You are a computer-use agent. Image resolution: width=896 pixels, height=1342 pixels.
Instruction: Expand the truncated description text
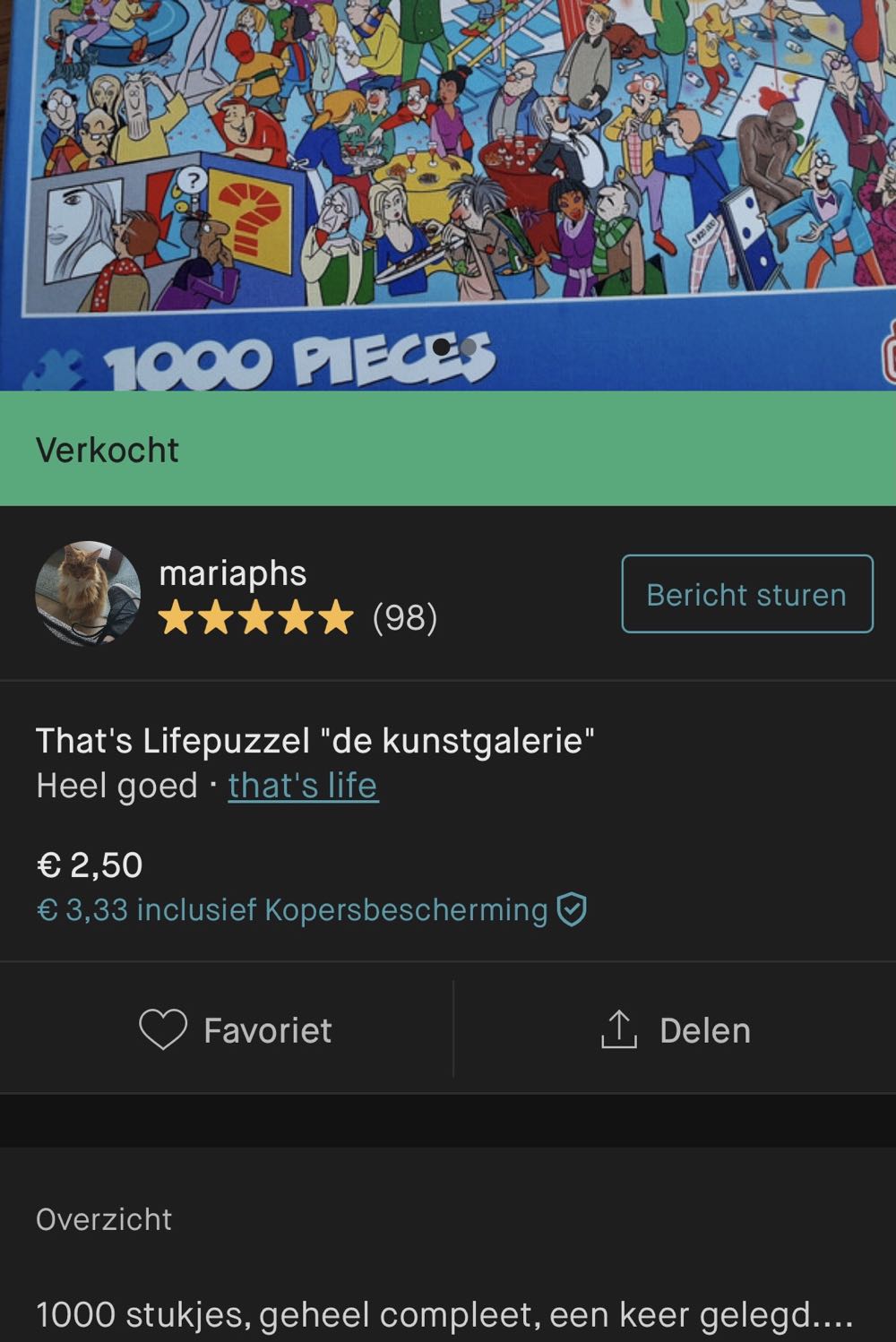(444, 1314)
